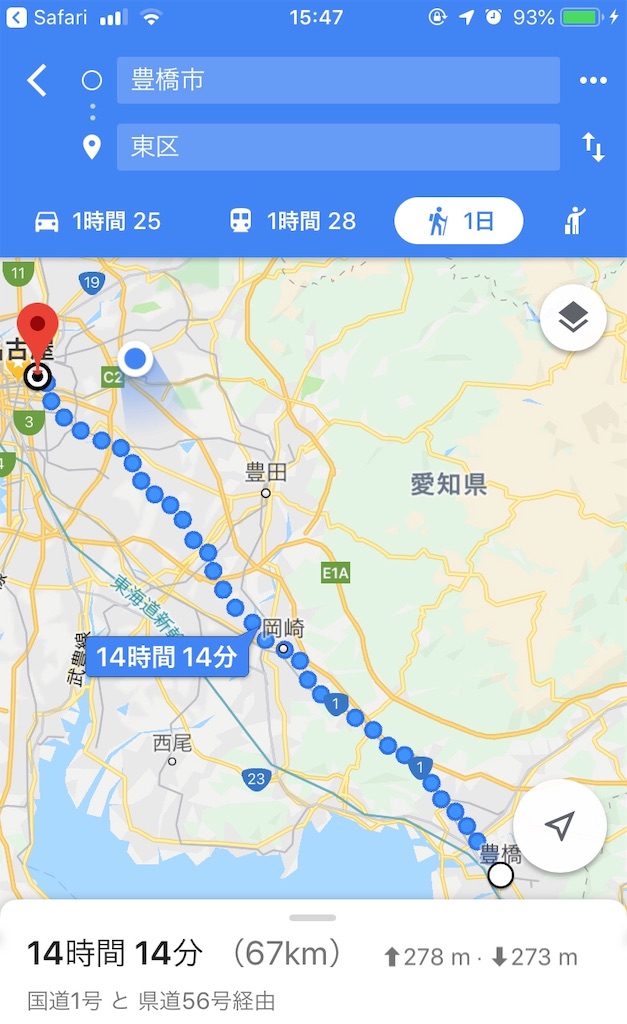627x1024 pixels.
Task: Swap start and destination
Action: click(x=593, y=148)
